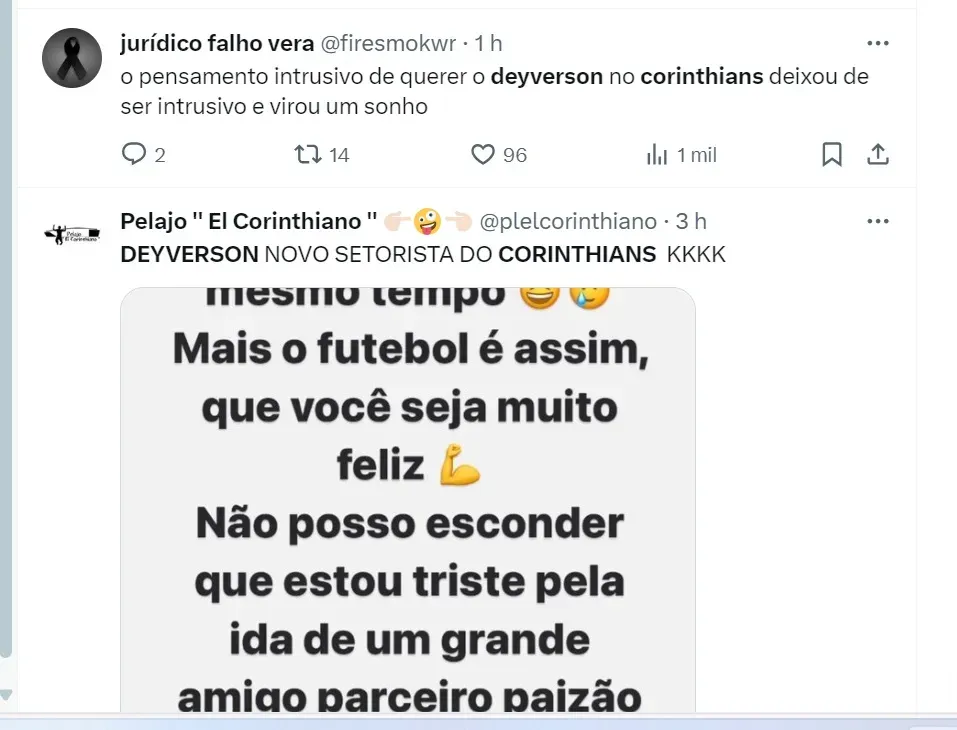View analytics of the deyverson dream post
957x730 pixels.
pos(657,155)
